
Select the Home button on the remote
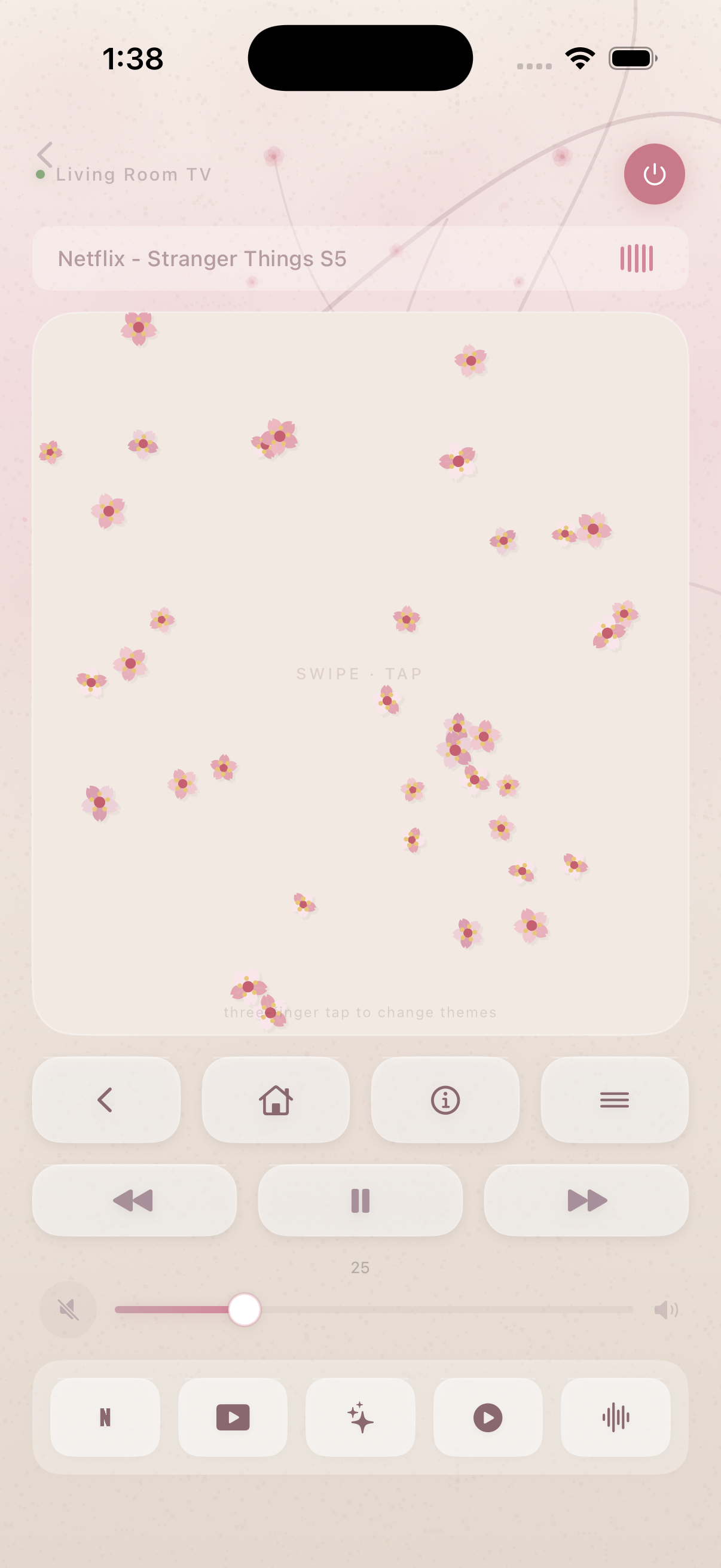tap(276, 1100)
